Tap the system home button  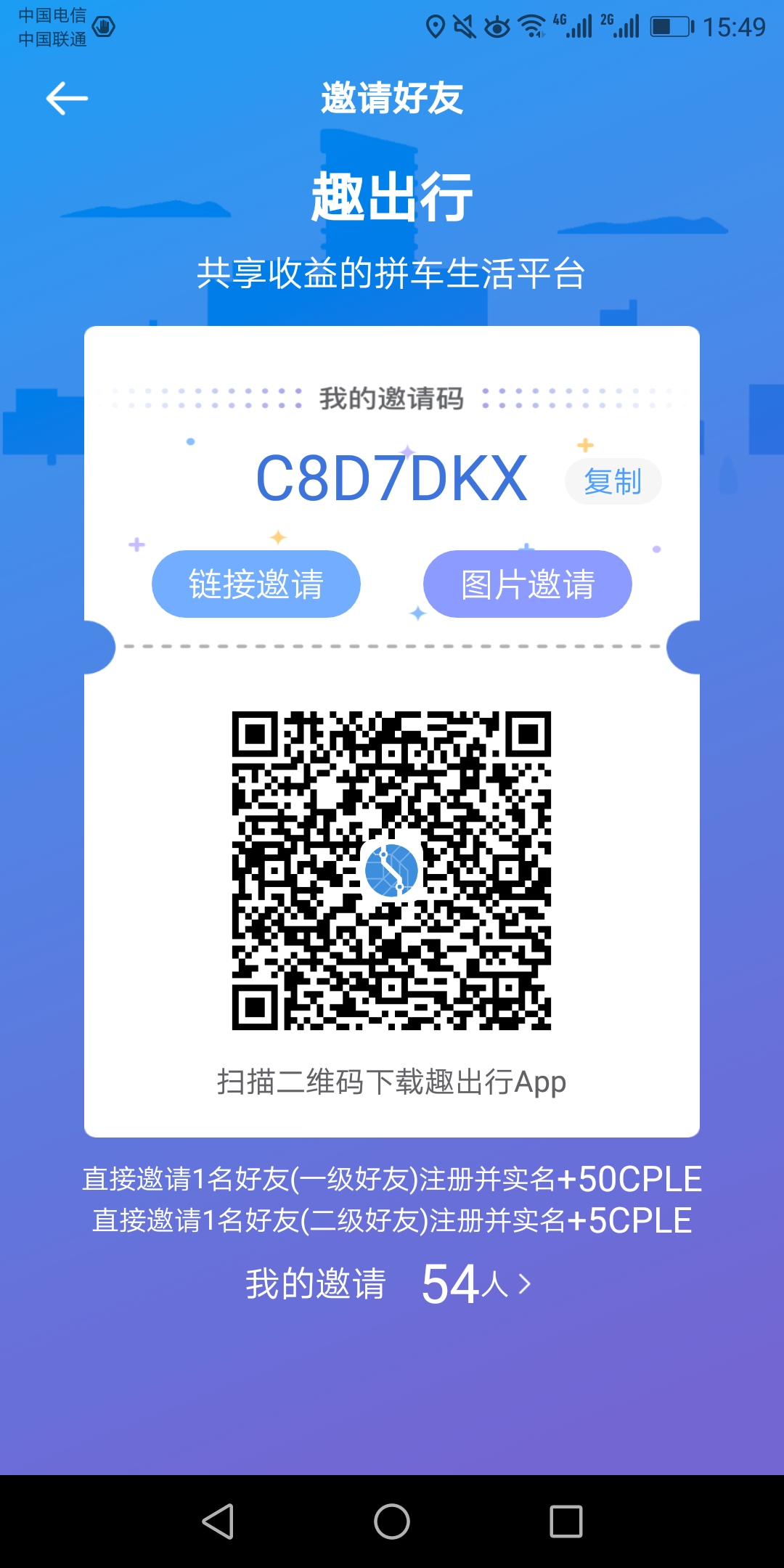(392, 1521)
